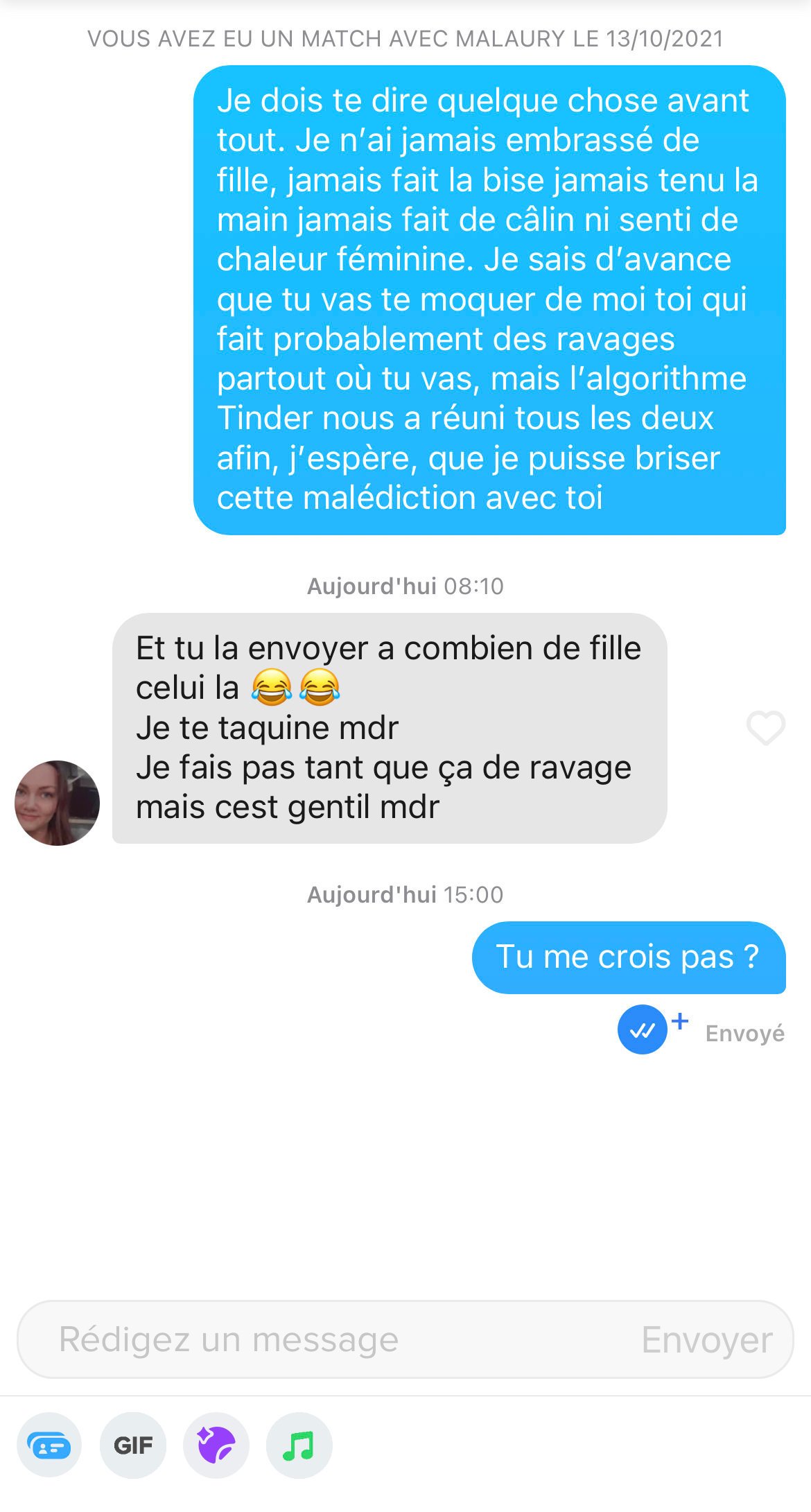Open Malaury's profile photo
811x1512 pixels.
click(57, 803)
